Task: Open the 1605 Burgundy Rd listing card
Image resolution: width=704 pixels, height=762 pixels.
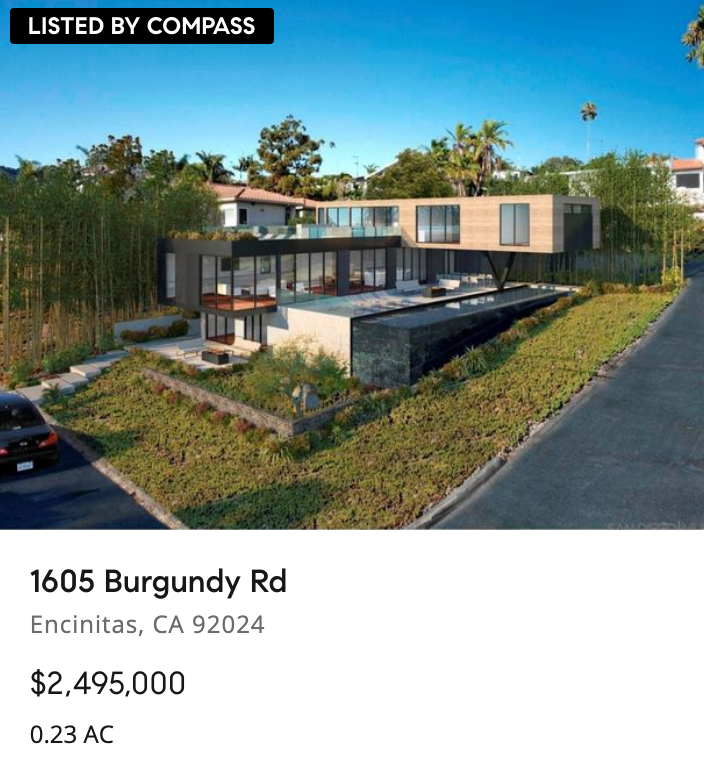Action: [158, 581]
